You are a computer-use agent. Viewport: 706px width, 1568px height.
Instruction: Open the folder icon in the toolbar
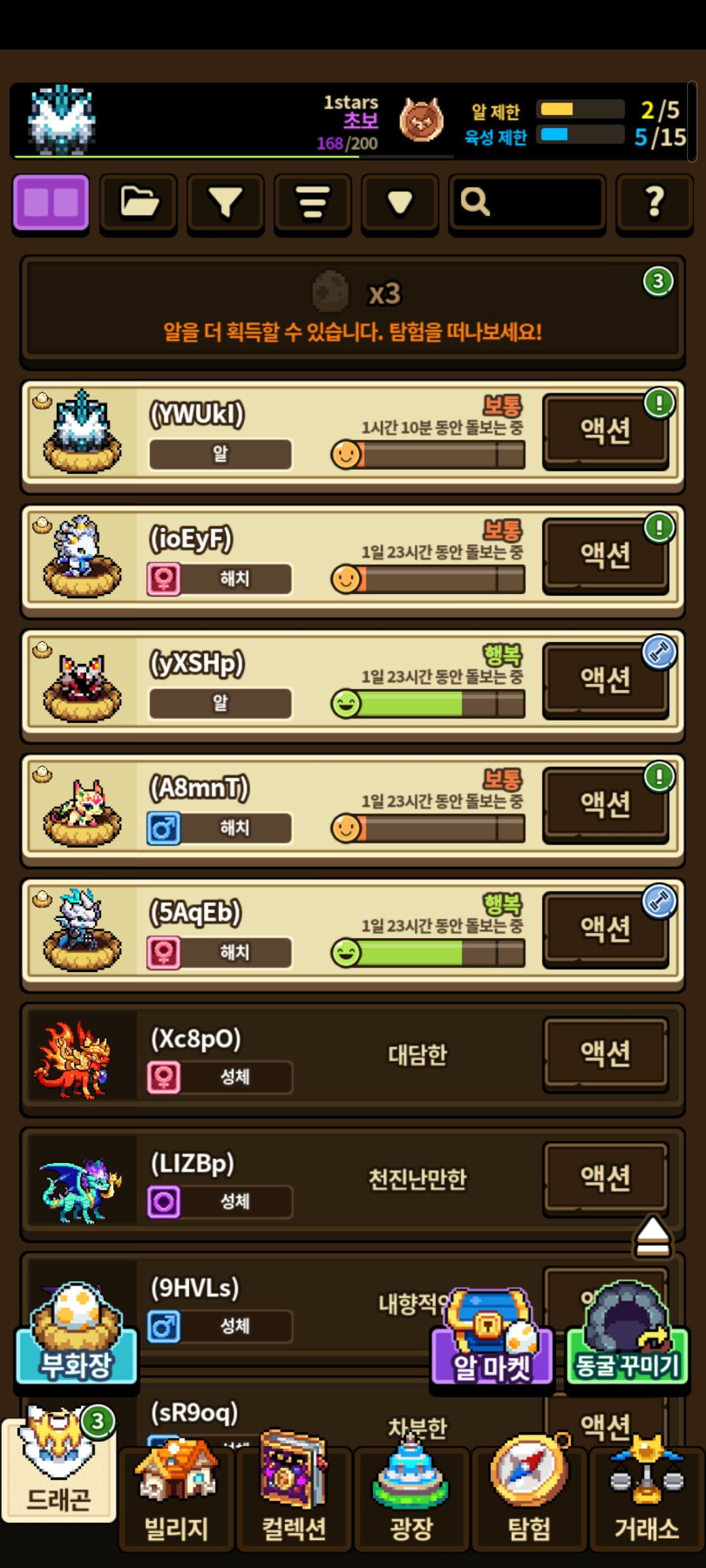pos(139,203)
